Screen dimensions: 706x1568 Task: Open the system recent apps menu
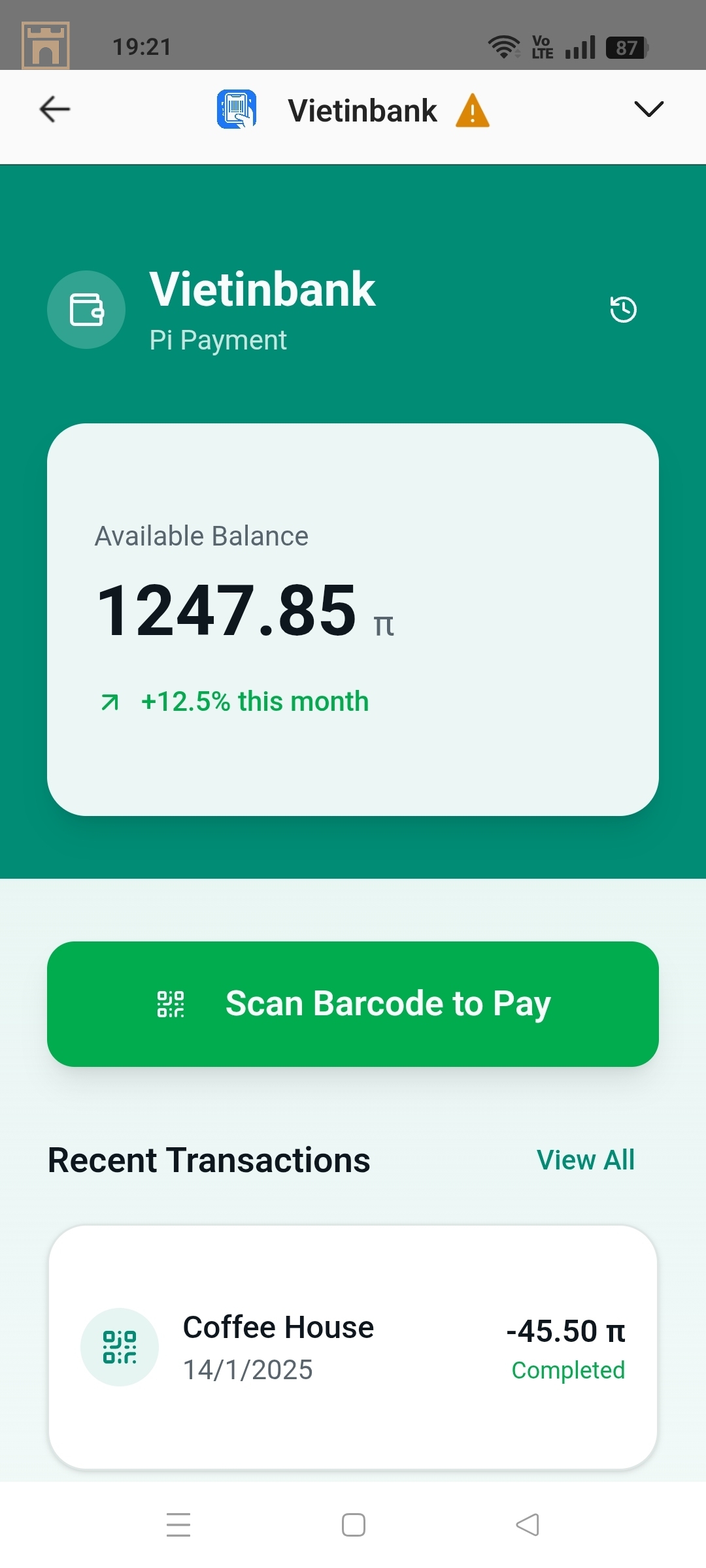[178, 1525]
